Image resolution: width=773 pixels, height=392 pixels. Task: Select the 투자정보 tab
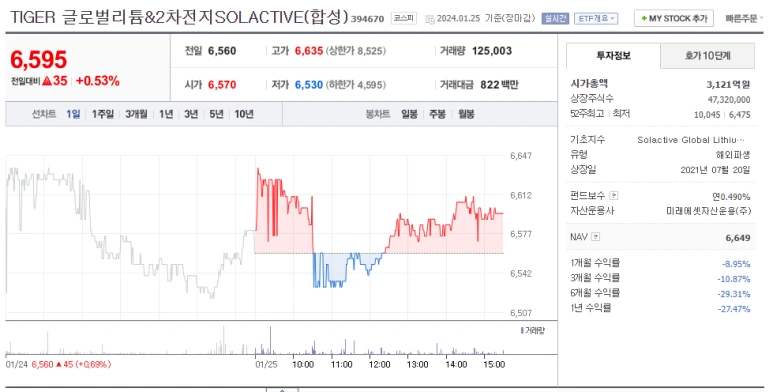click(613, 56)
